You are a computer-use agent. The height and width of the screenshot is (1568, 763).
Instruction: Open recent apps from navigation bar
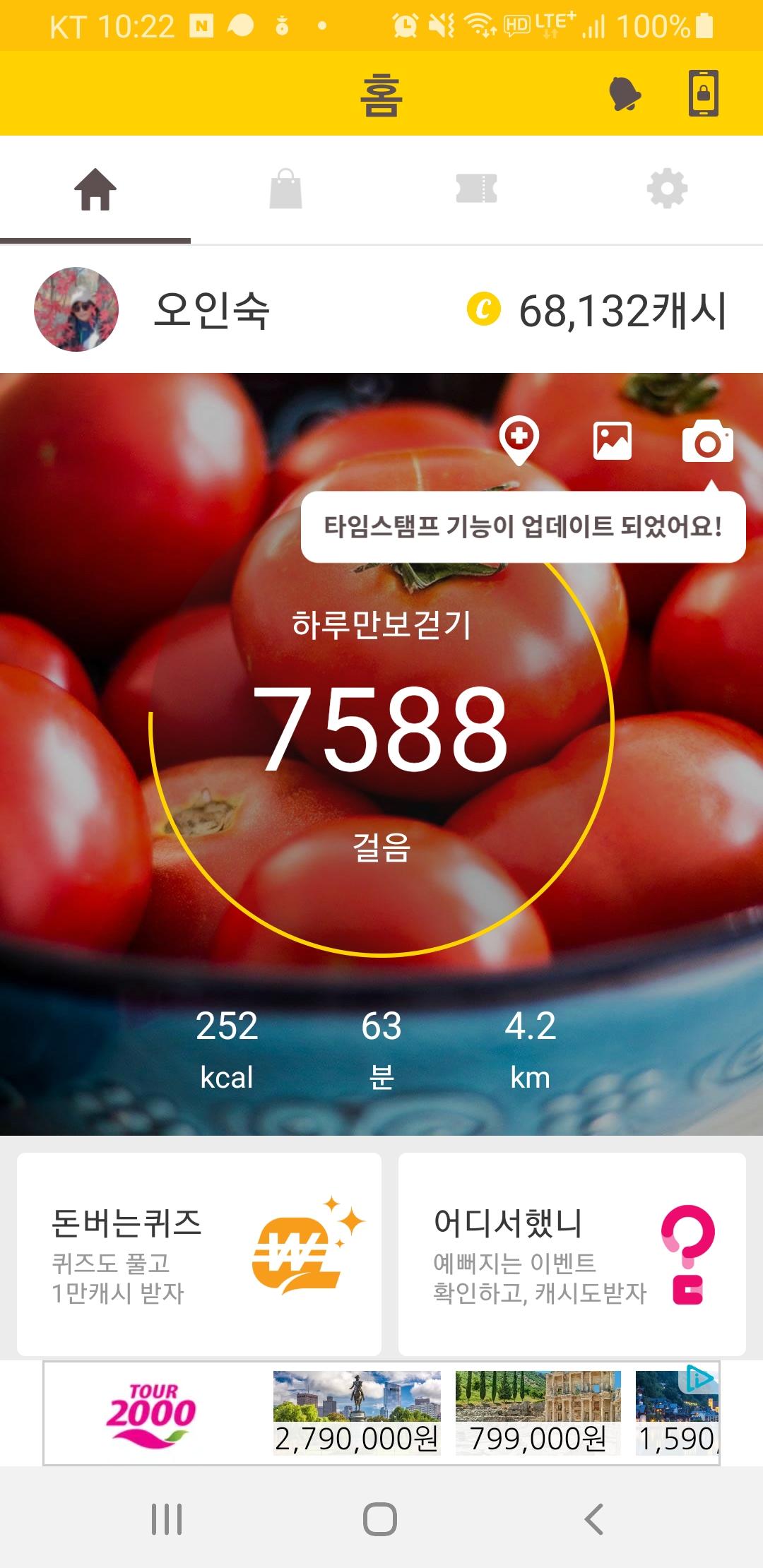coord(167,1519)
